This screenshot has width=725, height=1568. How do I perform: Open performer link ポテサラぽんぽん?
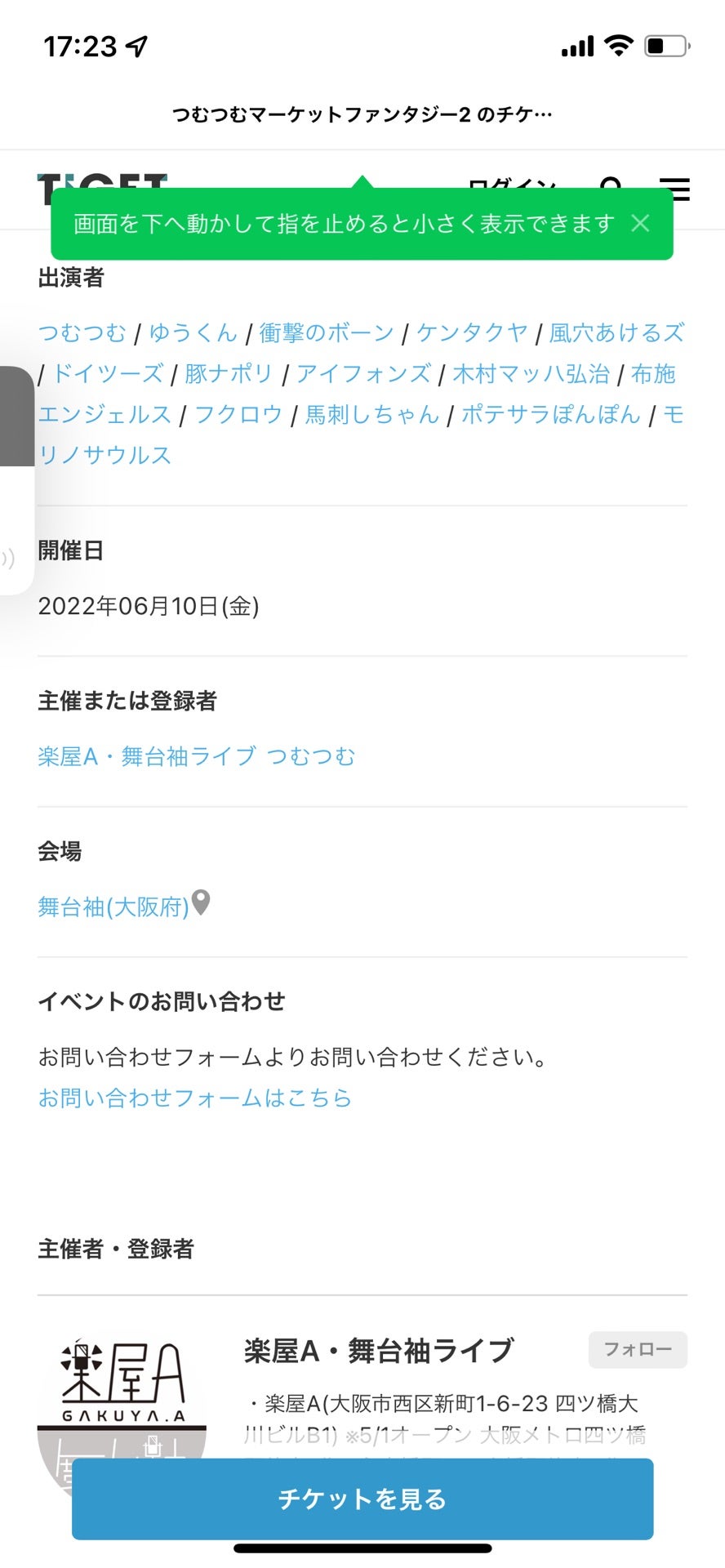[551, 415]
